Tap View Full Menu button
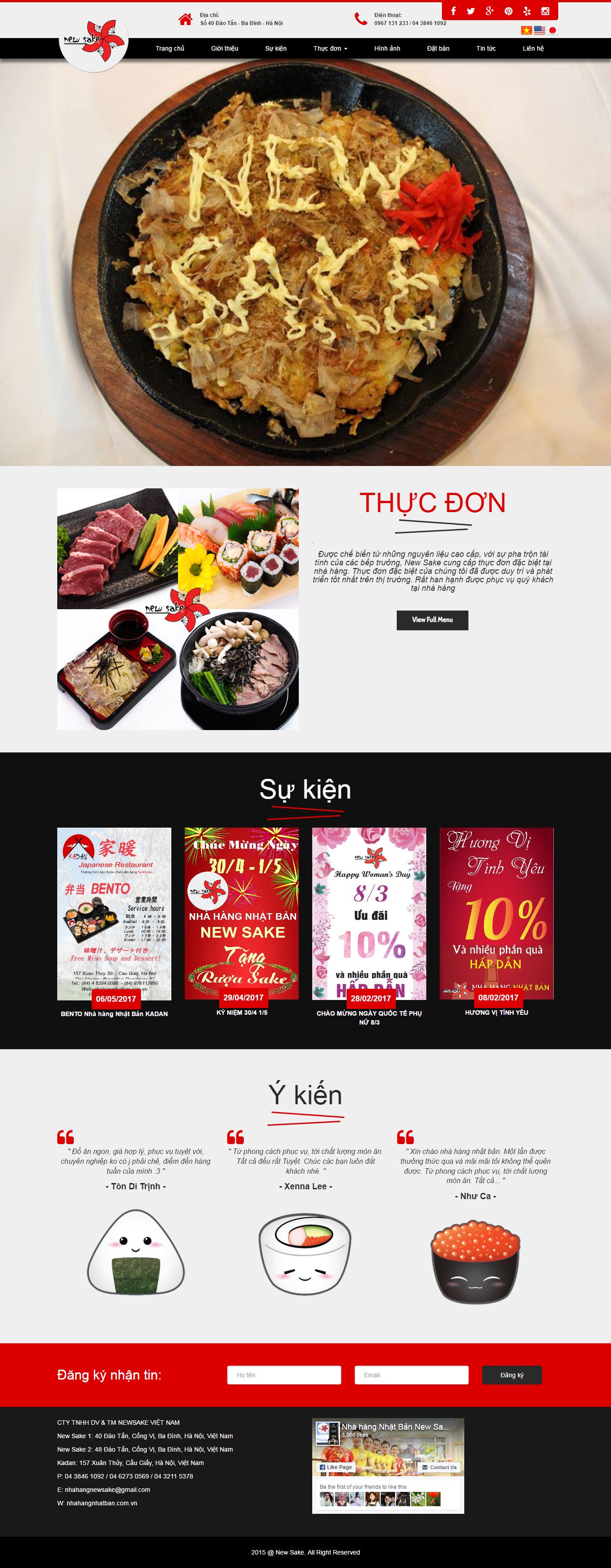This screenshot has height=1568, width=611. click(x=432, y=620)
